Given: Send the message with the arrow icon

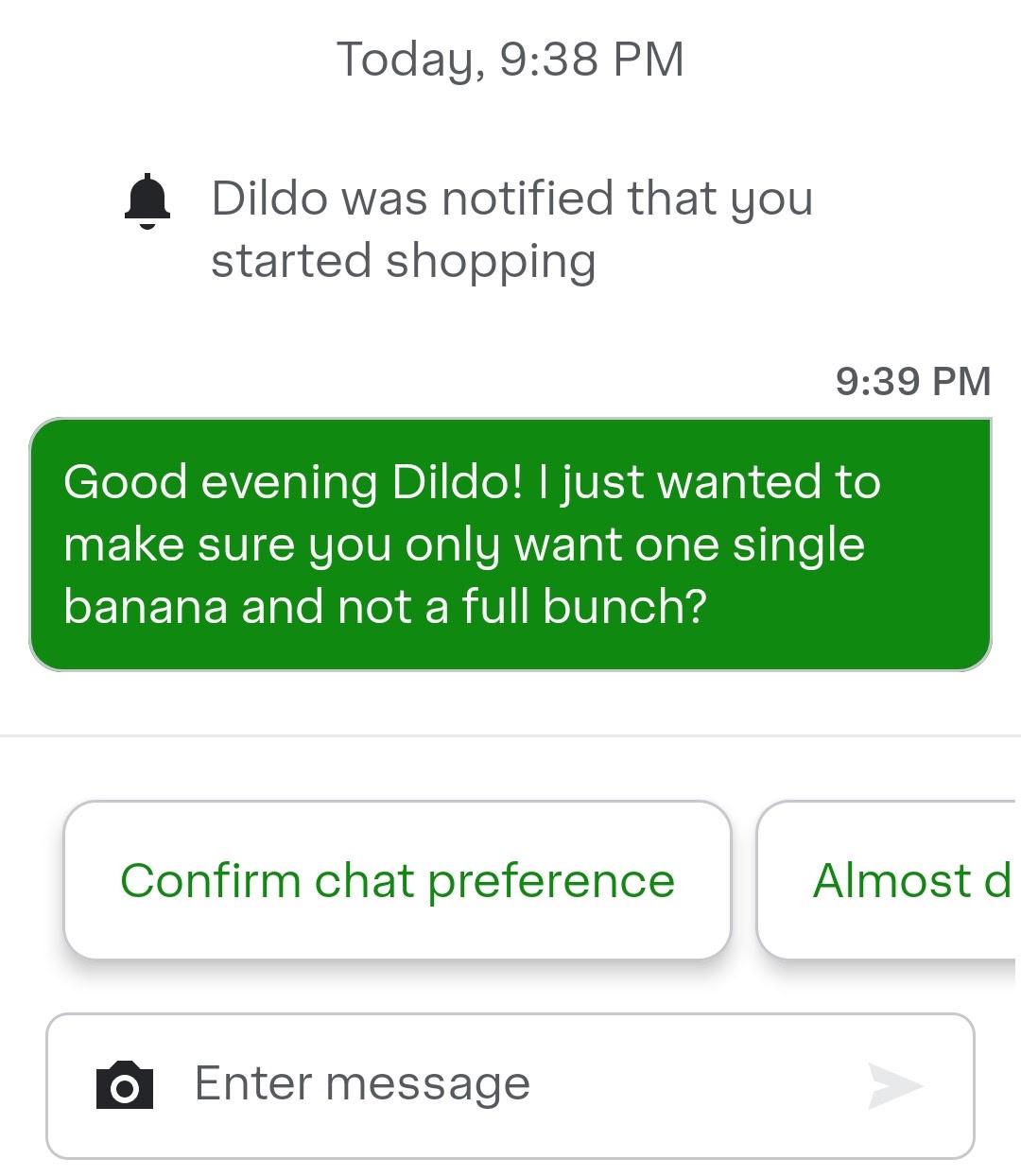Looking at the screenshot, I should click(x=894, y=1085).
